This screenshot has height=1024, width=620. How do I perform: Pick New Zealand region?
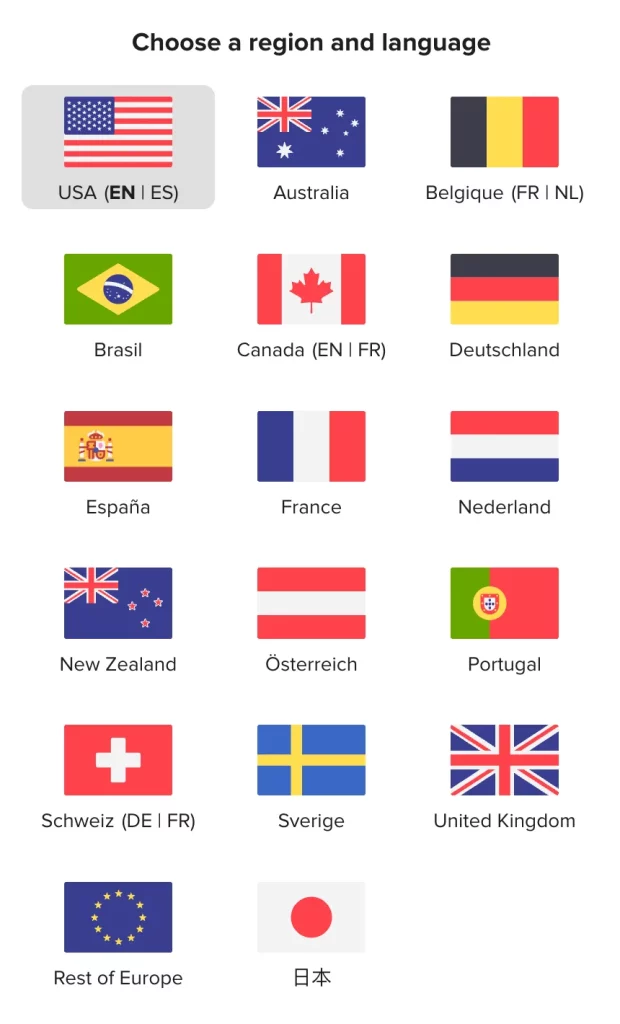coord(118,618)
